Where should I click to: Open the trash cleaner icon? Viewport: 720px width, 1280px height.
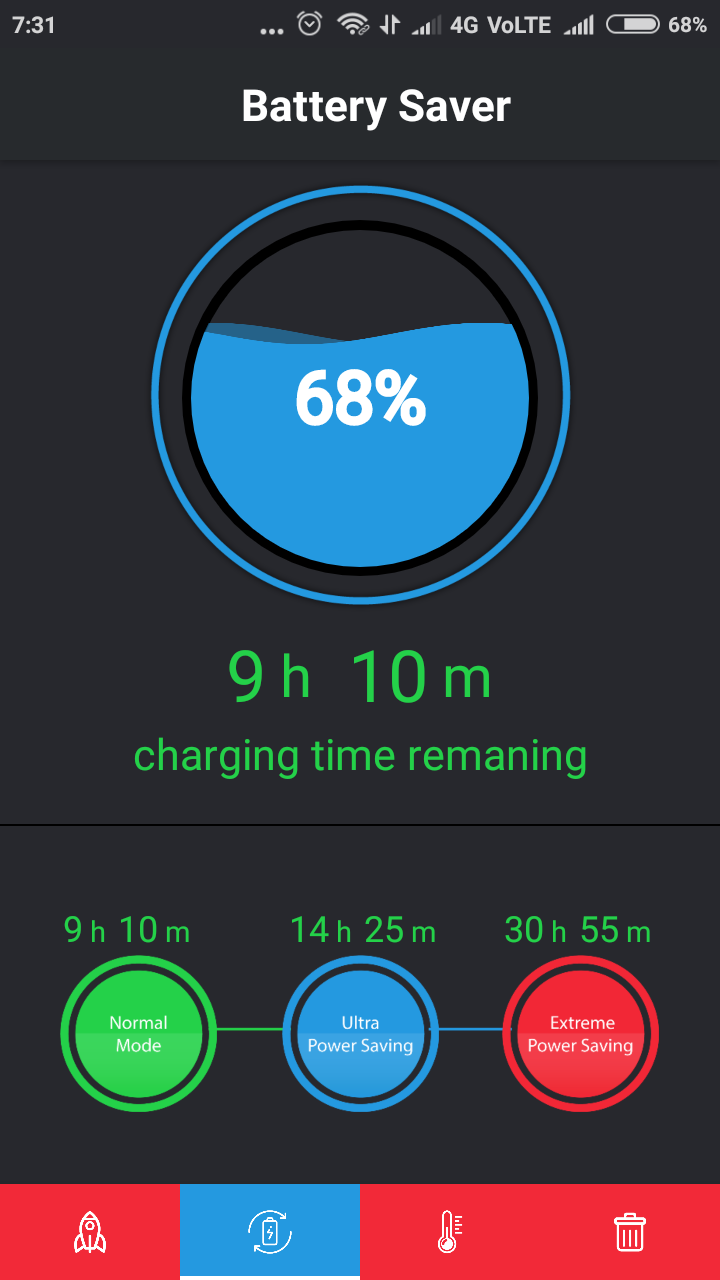click(x=630, y=1232)
